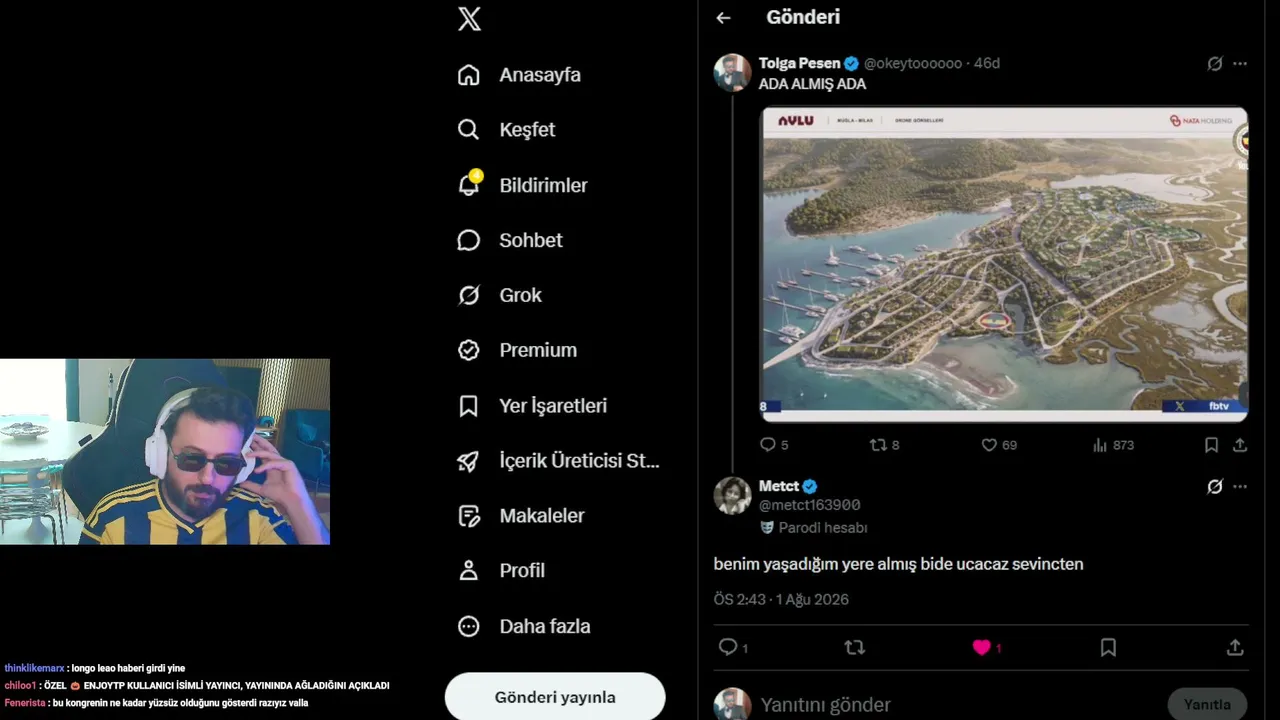Open the resort image in Tolga Pesen's post
Viewport: 1280px width, 720px height.
(x=1004, y=264)
